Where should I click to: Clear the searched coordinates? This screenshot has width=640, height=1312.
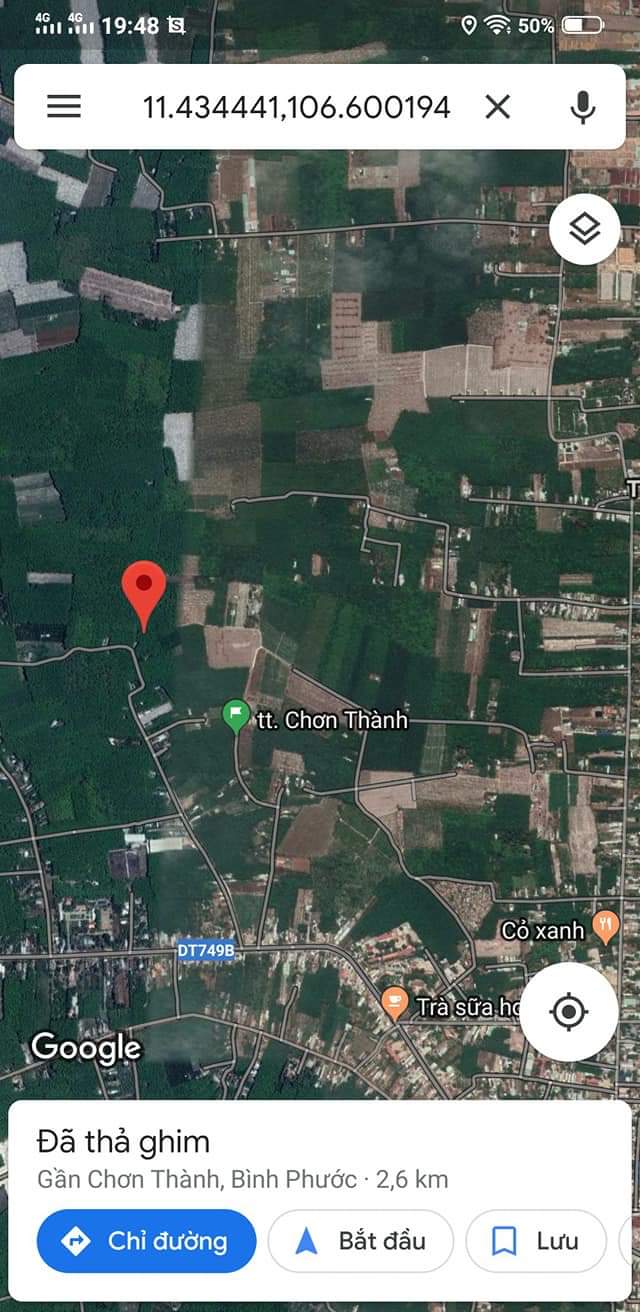click(x=497, y=107)
